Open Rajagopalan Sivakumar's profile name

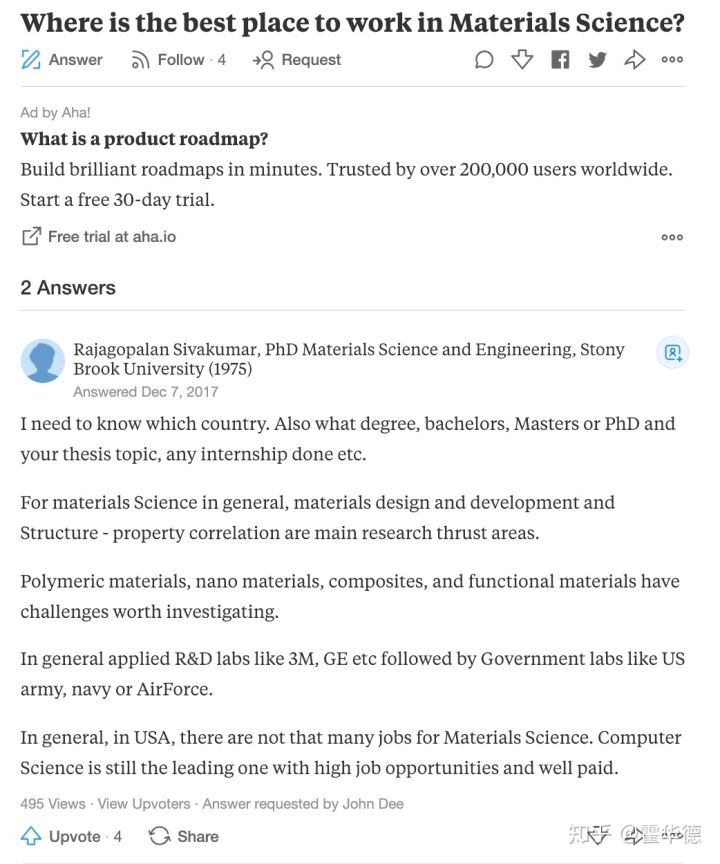[166, 349]
